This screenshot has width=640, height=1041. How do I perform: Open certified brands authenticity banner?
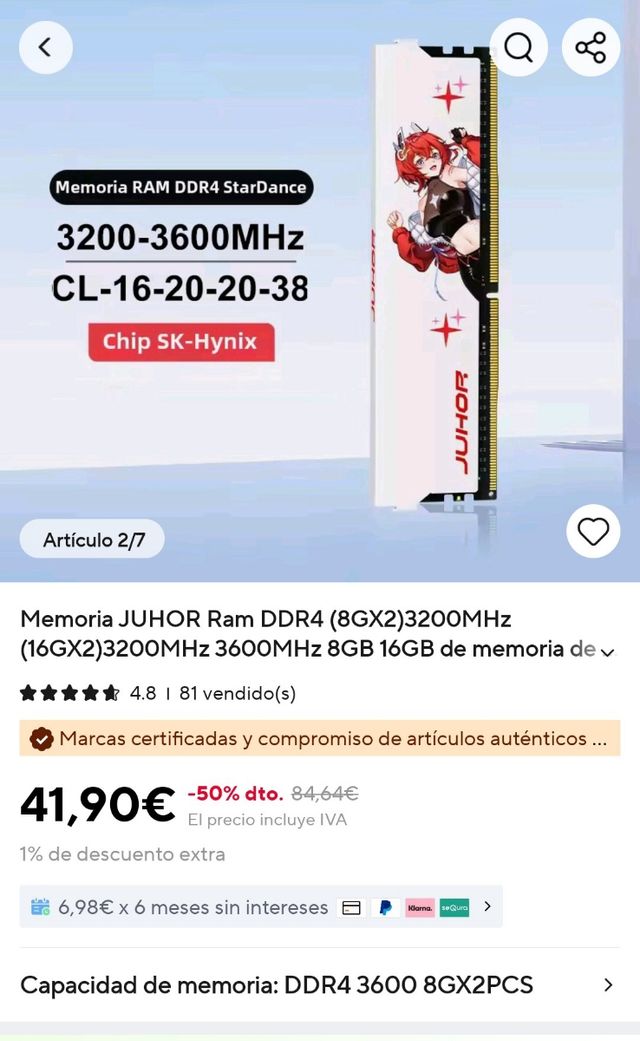[320, 739]
